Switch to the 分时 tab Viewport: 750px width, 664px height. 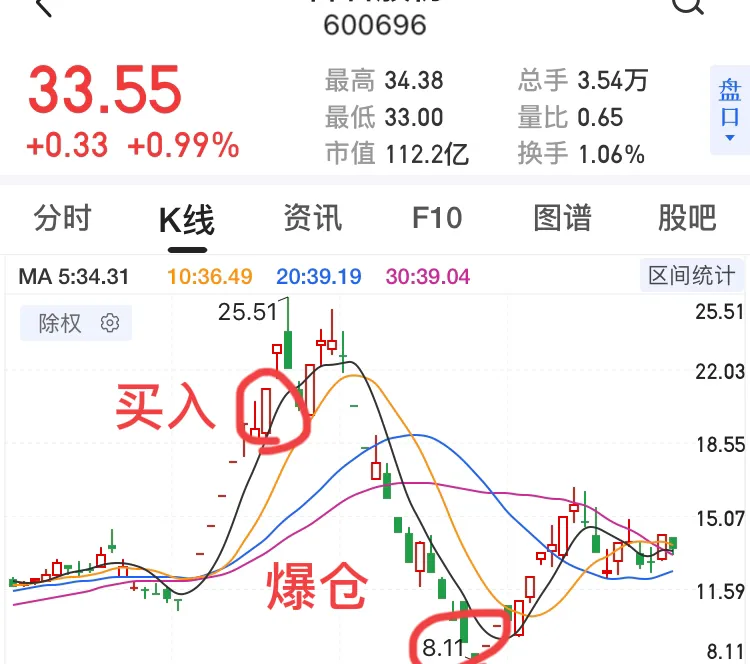tap(62, 218)
